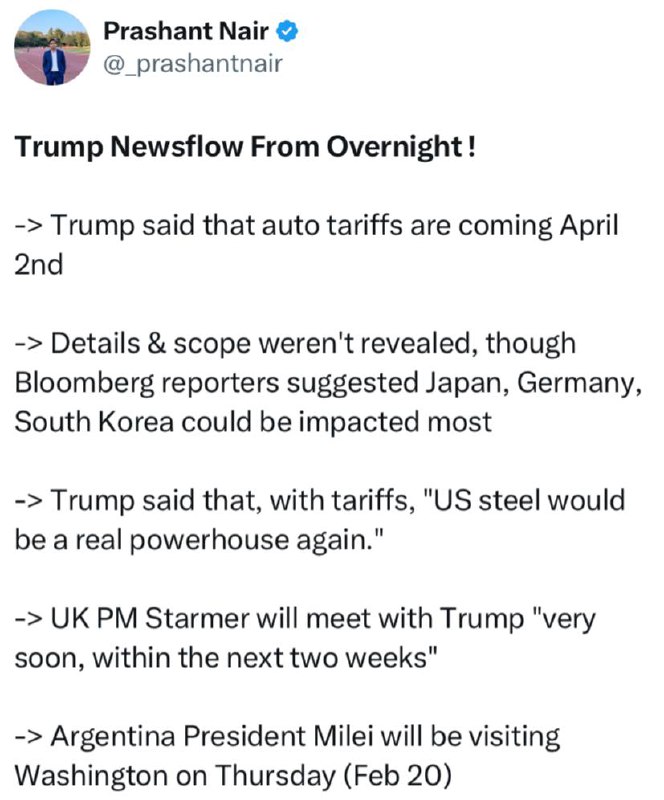Tap the @_prashantnair handle
664x800 pixels.
[x=193, y=64]
